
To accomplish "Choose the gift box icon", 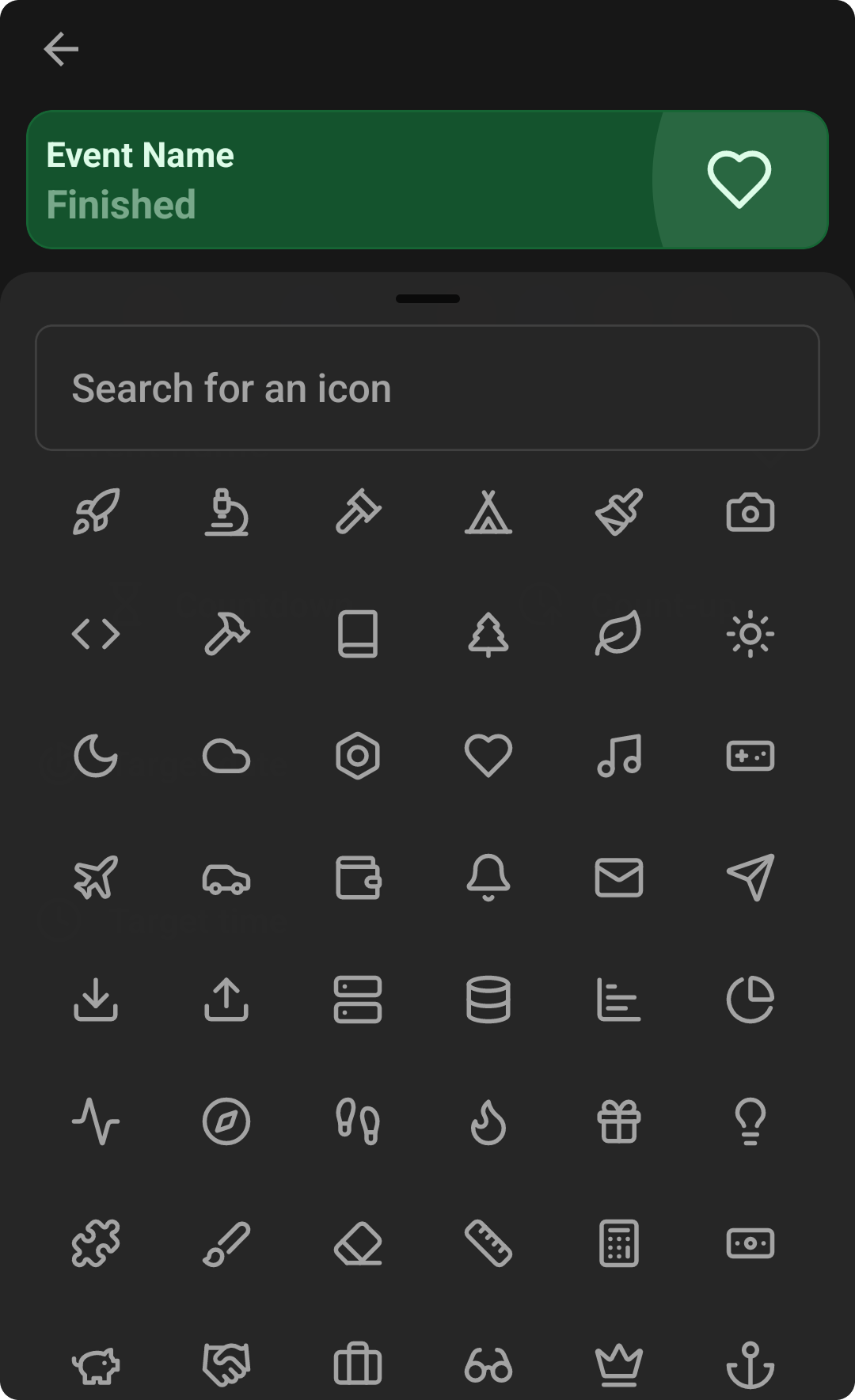I will [619, 1121].
